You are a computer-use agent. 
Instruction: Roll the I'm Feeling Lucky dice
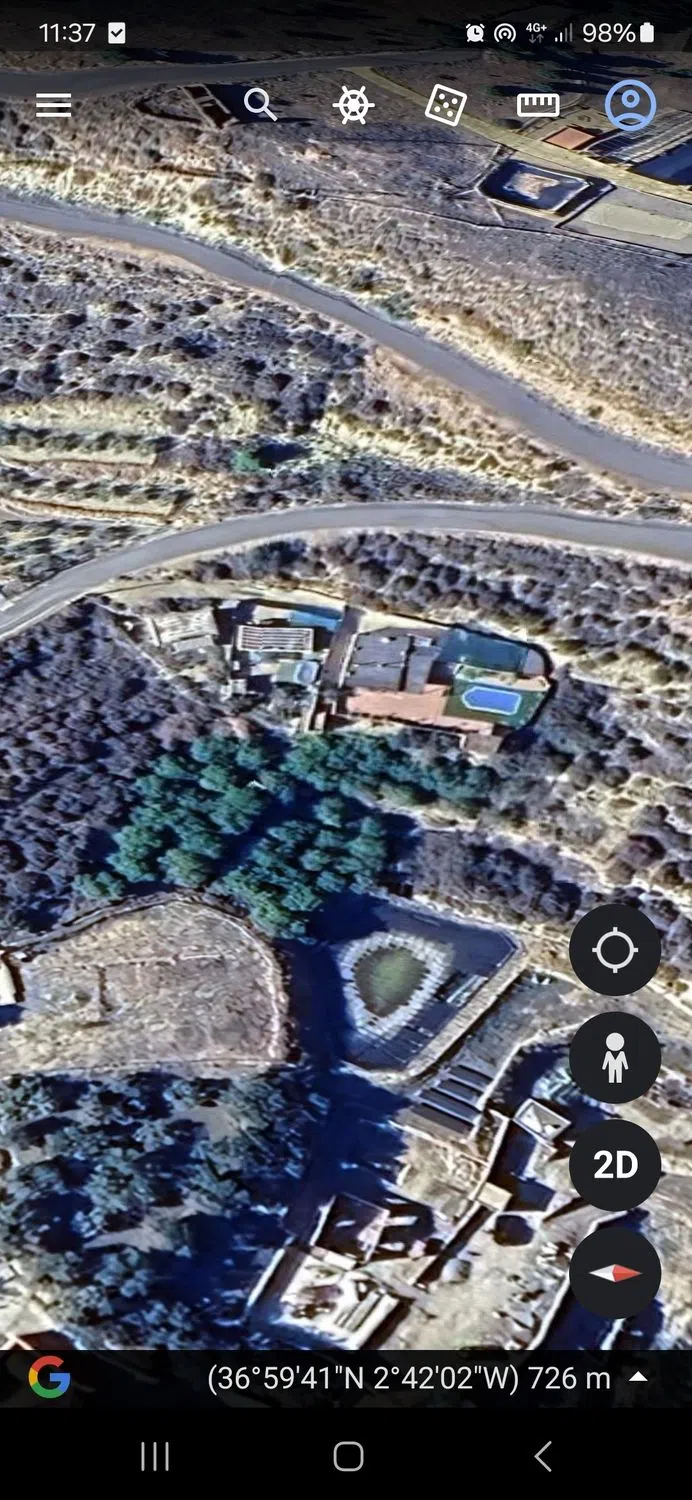click(445, 104)
